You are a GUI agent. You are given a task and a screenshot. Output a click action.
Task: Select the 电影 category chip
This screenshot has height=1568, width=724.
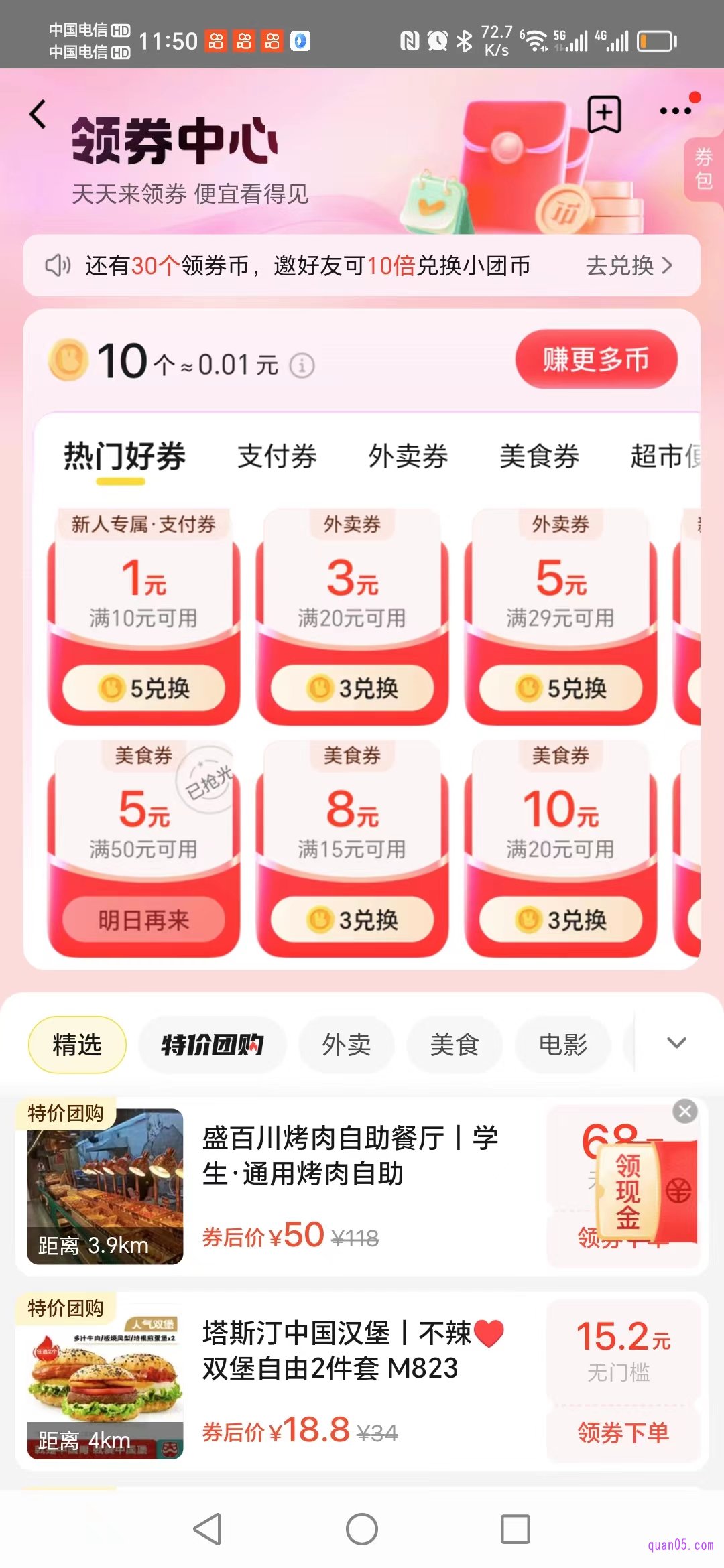click(562, 1045)
